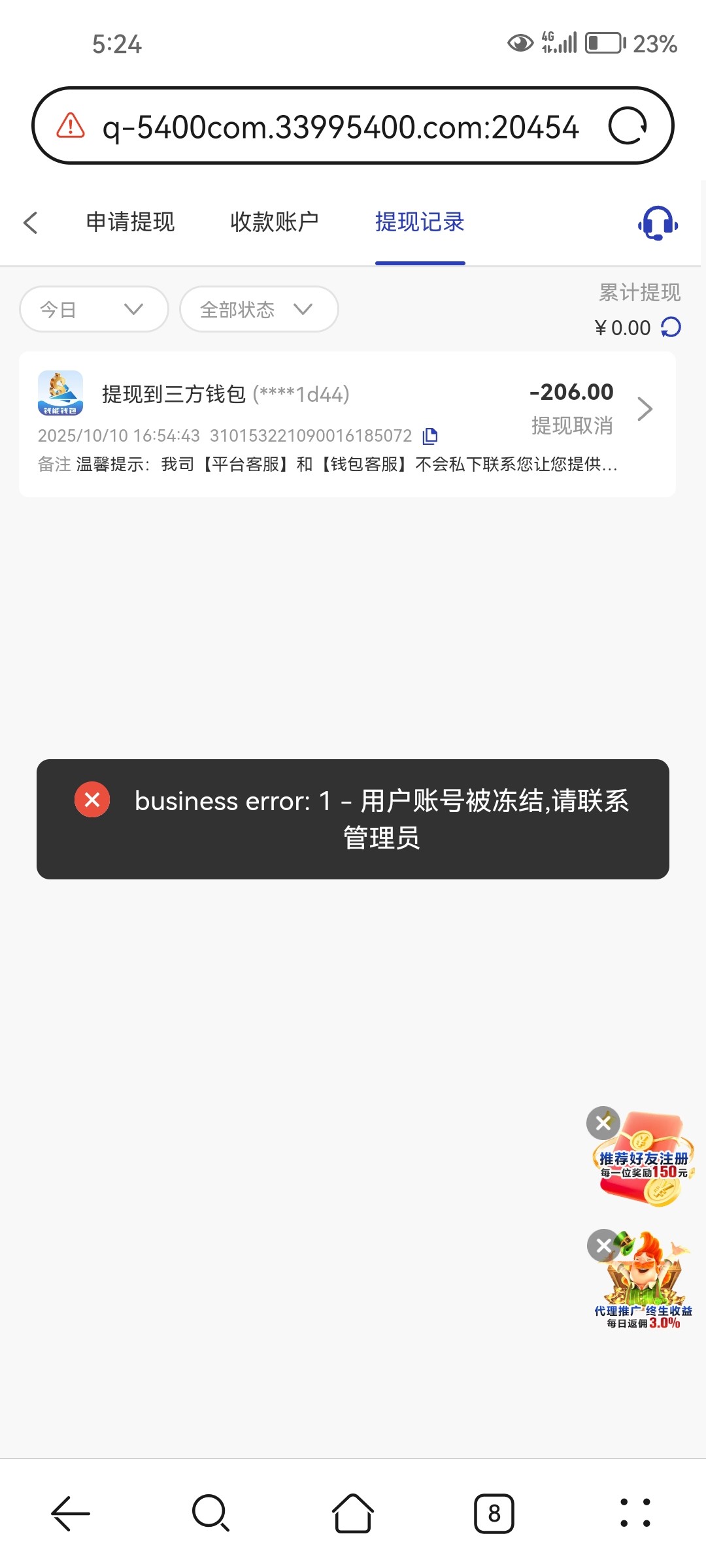Screen dimensions: 706x1568
Task: Contact customer service via headset icon
Action: point(658,223)
